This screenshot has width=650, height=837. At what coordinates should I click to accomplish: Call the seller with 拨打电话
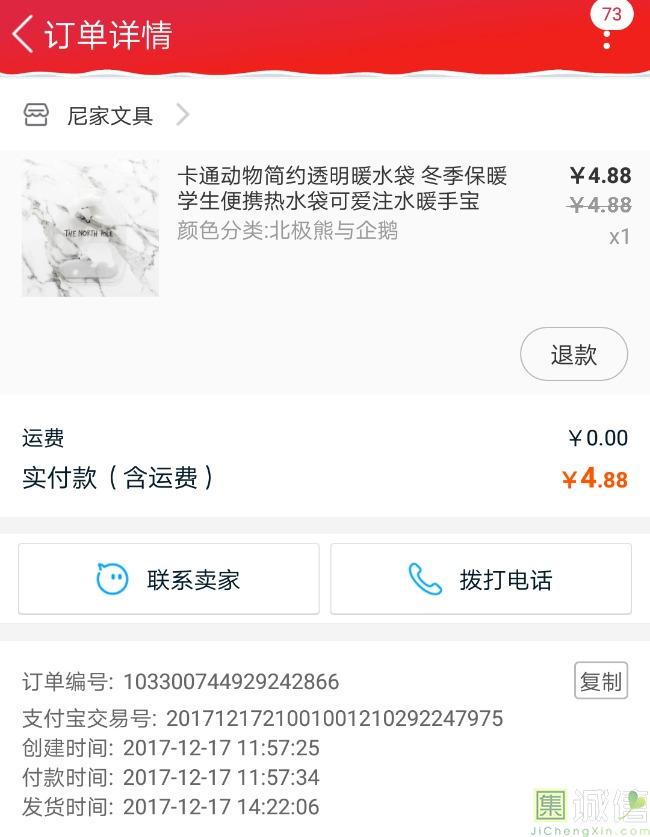tap(481, 579)
